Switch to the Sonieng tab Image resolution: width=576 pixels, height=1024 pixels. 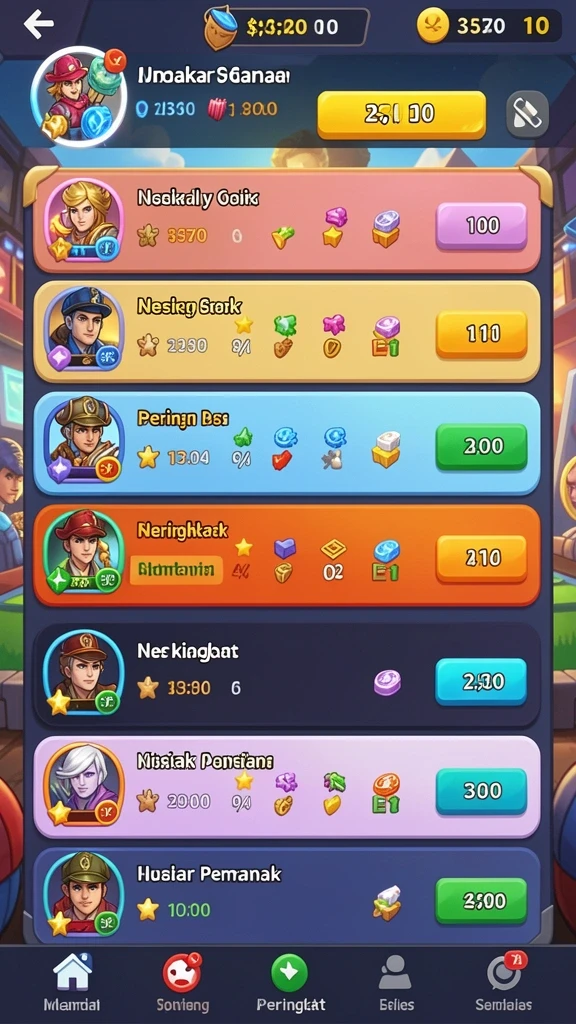pyautogui.click(x=182, y=982)
